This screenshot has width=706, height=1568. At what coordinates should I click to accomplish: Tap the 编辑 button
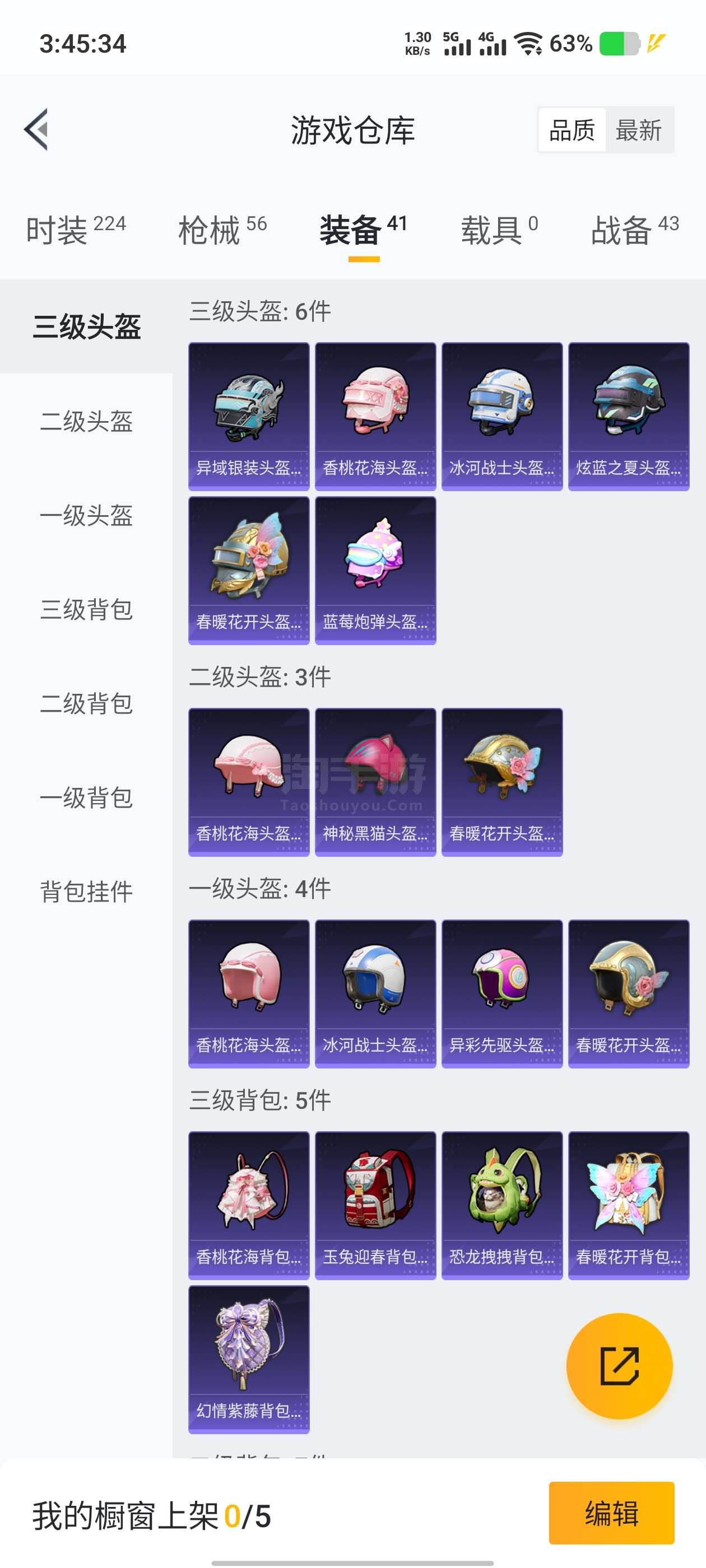[x=611, y=1513]
